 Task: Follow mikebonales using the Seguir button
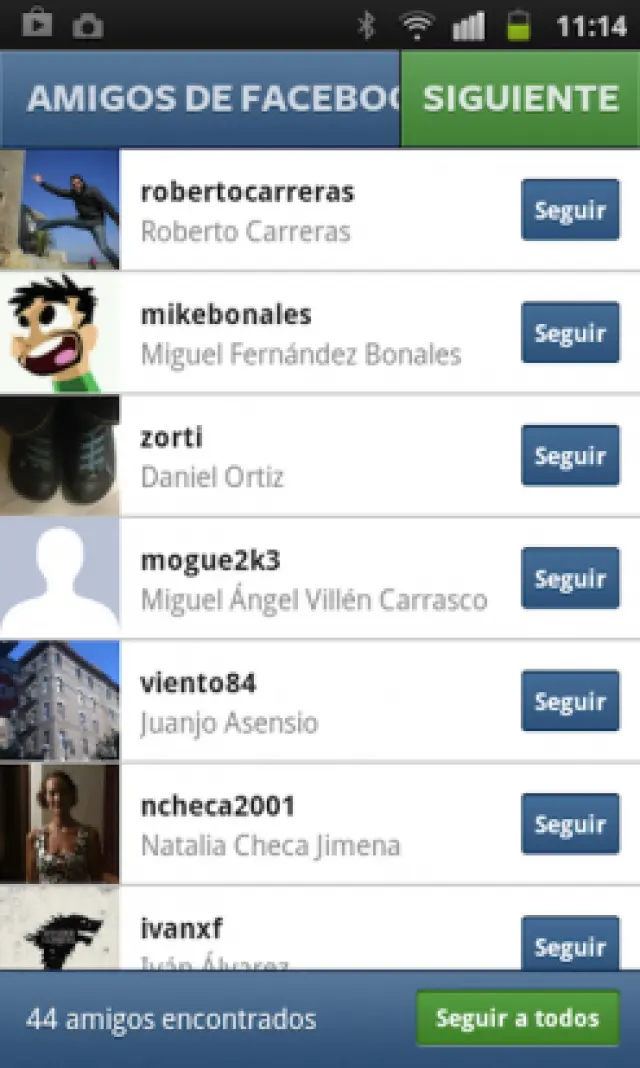point(570,333)
